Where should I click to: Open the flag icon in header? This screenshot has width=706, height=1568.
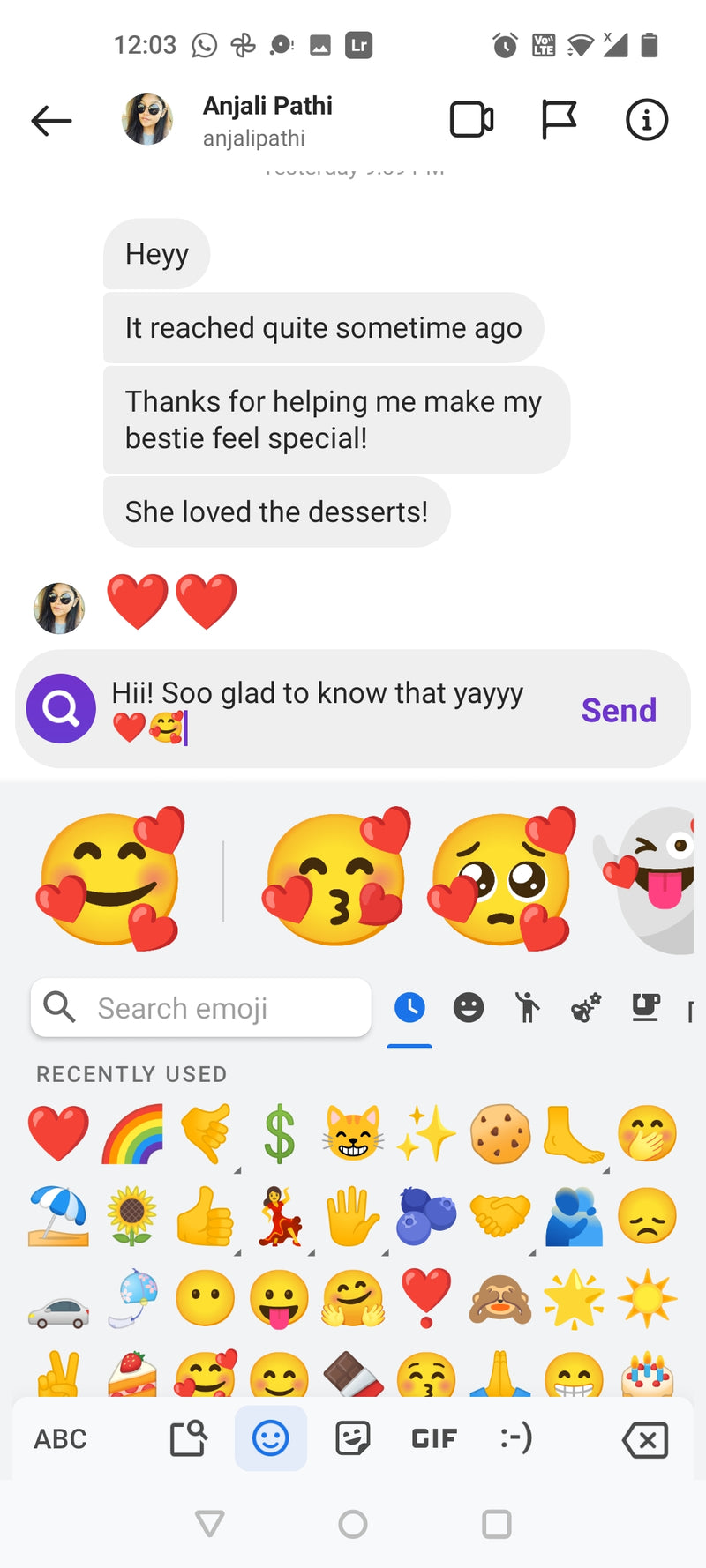[559, 120]
